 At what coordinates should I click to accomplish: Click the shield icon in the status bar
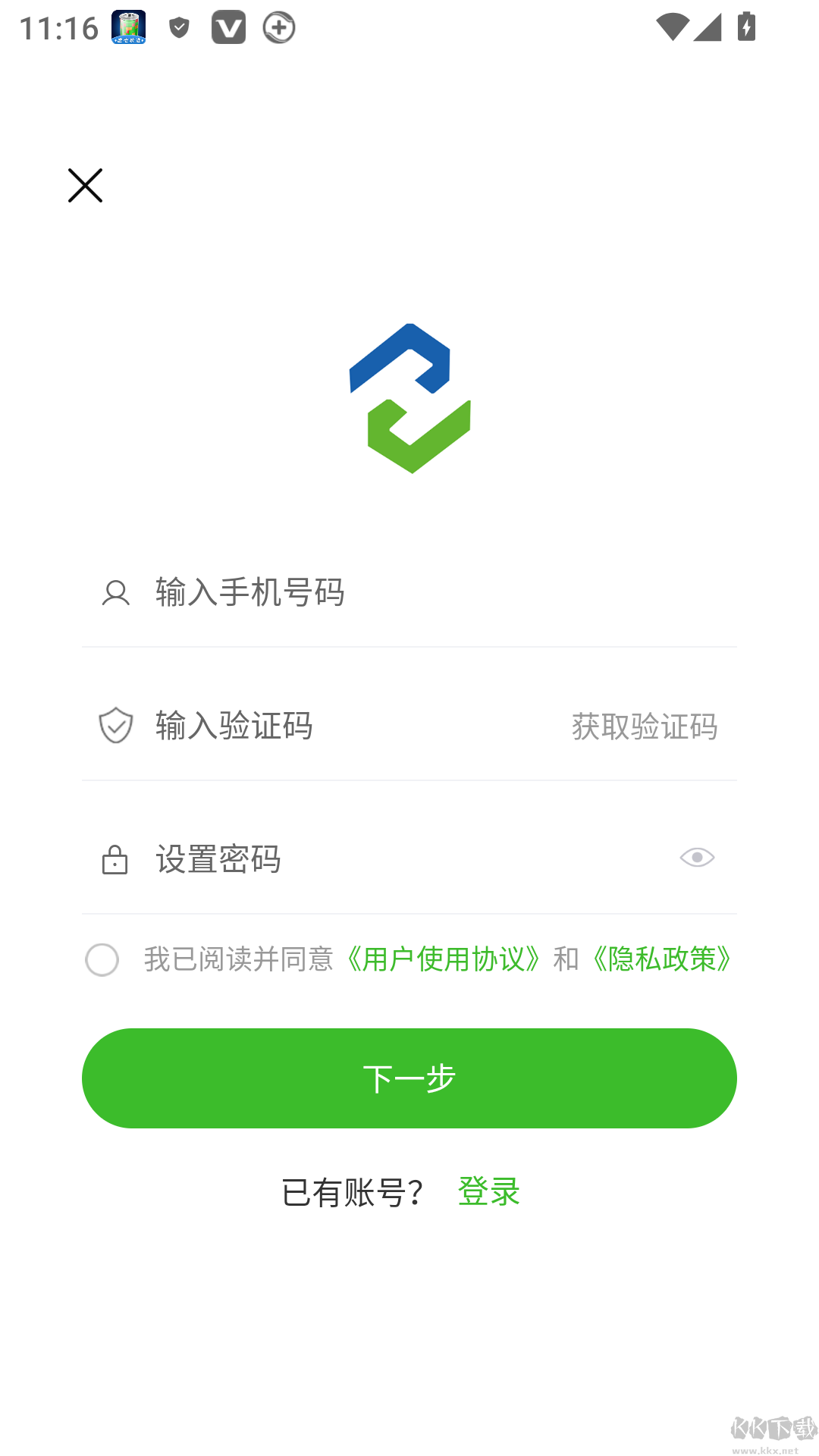tap(179, 27)
